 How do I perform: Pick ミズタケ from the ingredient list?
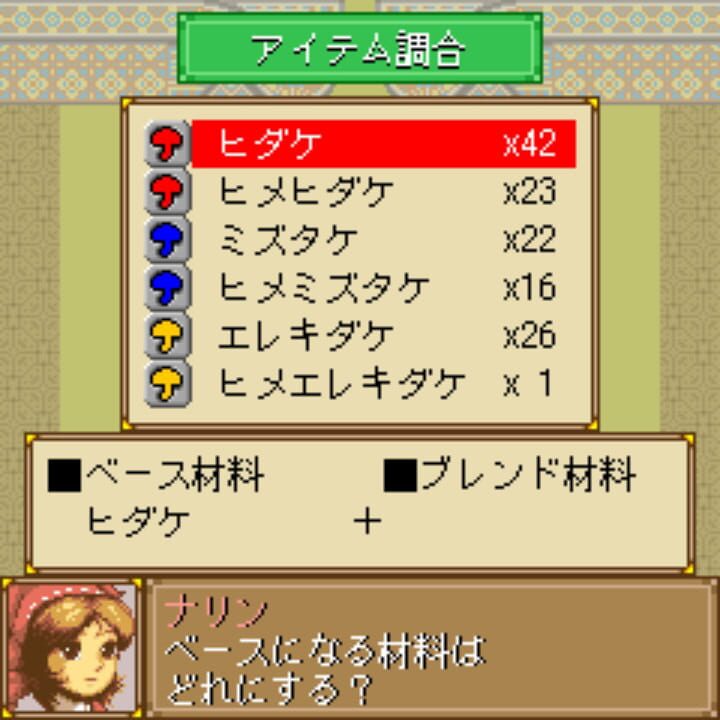click(x=360, y=240)
